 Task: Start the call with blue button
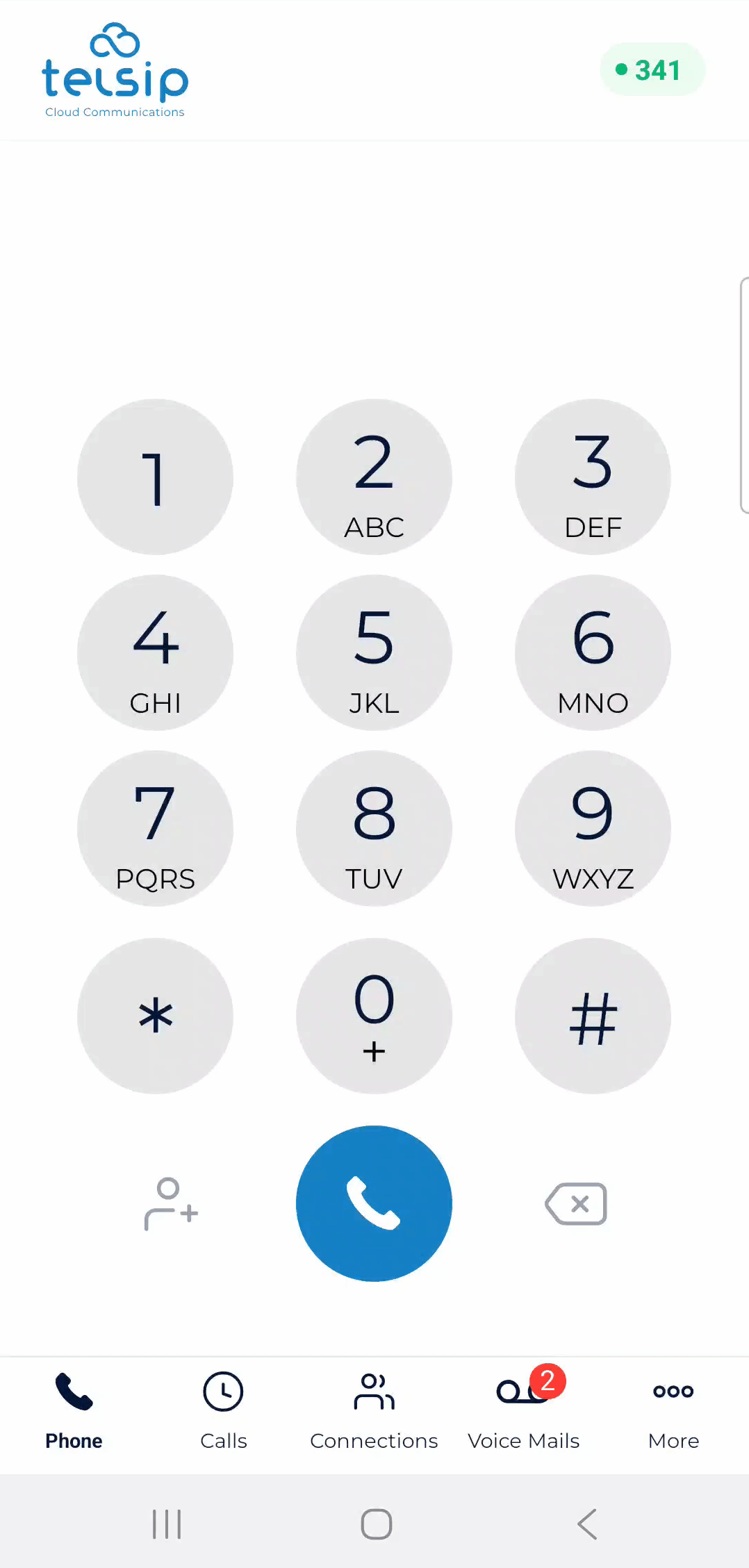(374, 1203)
